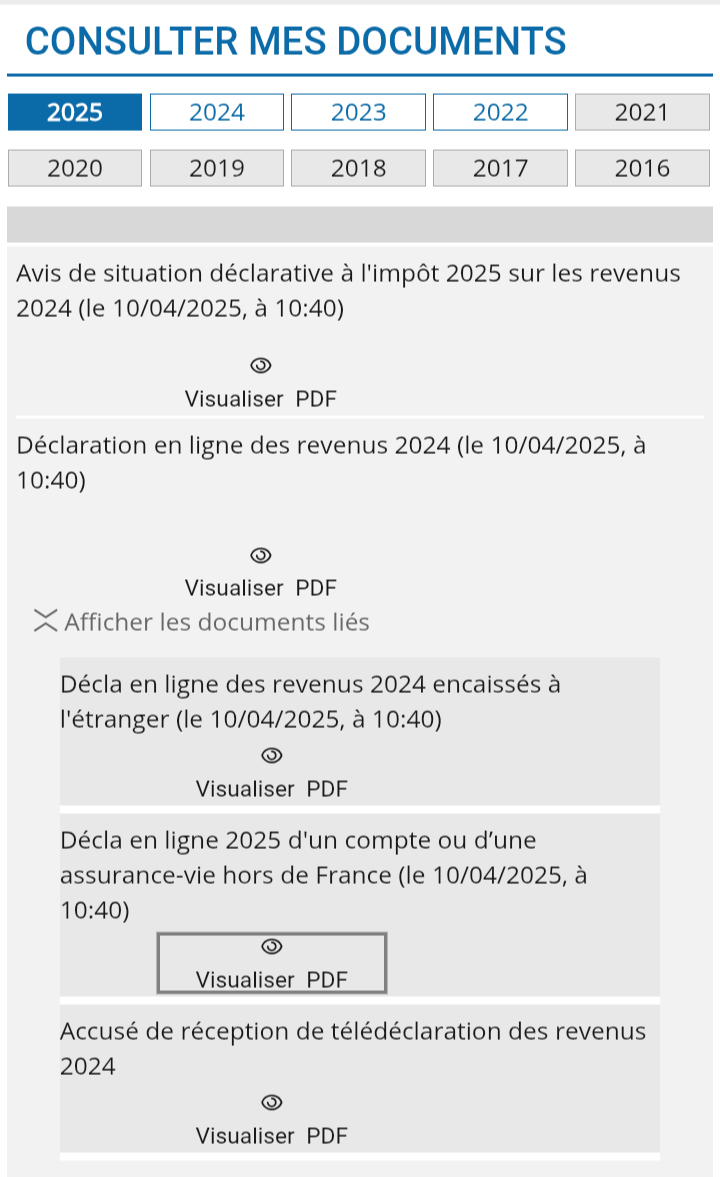This screenshot has height=1177, width=720.
Task: Open documents for year 2022
Action: [x=500, y=112]
